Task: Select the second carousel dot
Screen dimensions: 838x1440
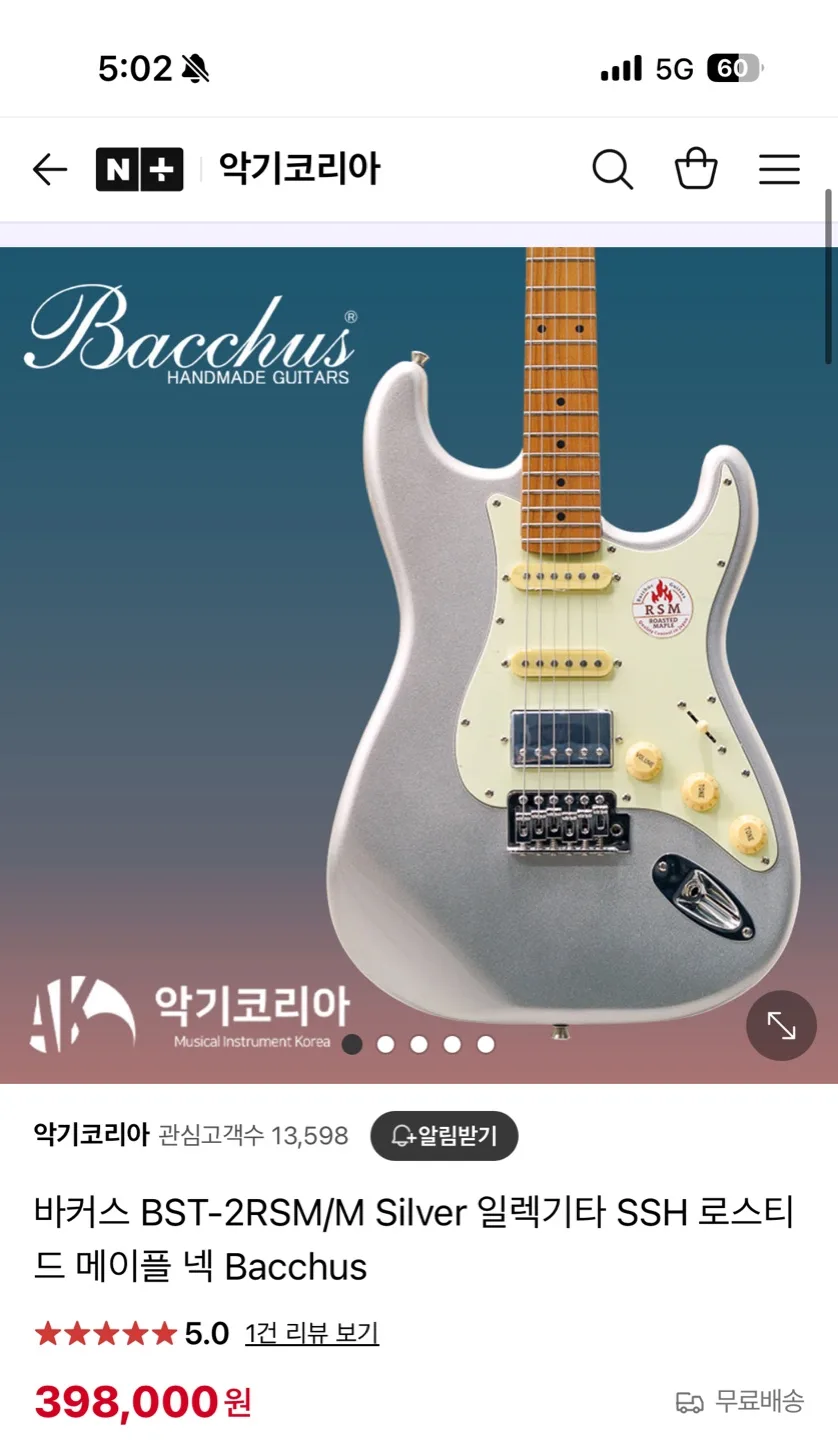Action: (x=386, y=1043)
